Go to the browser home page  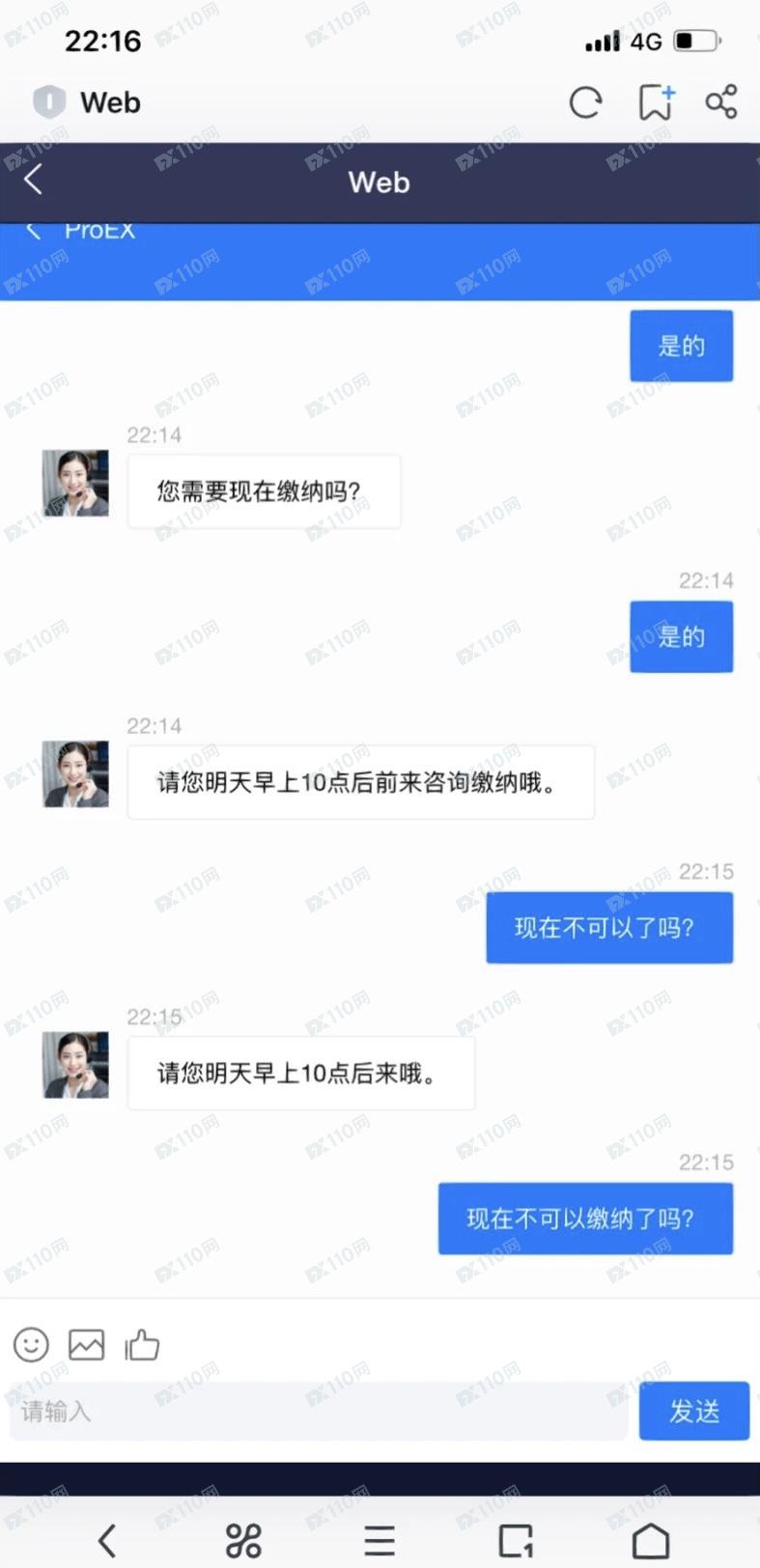[651, 1540]
